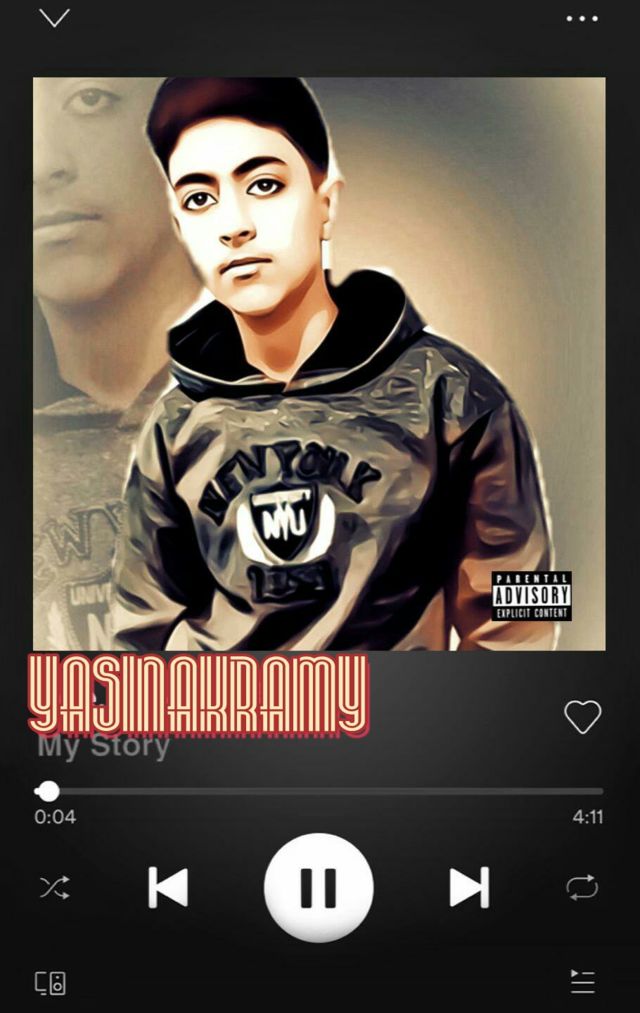
Task: Skip to the next track
Action: point(470,888)
